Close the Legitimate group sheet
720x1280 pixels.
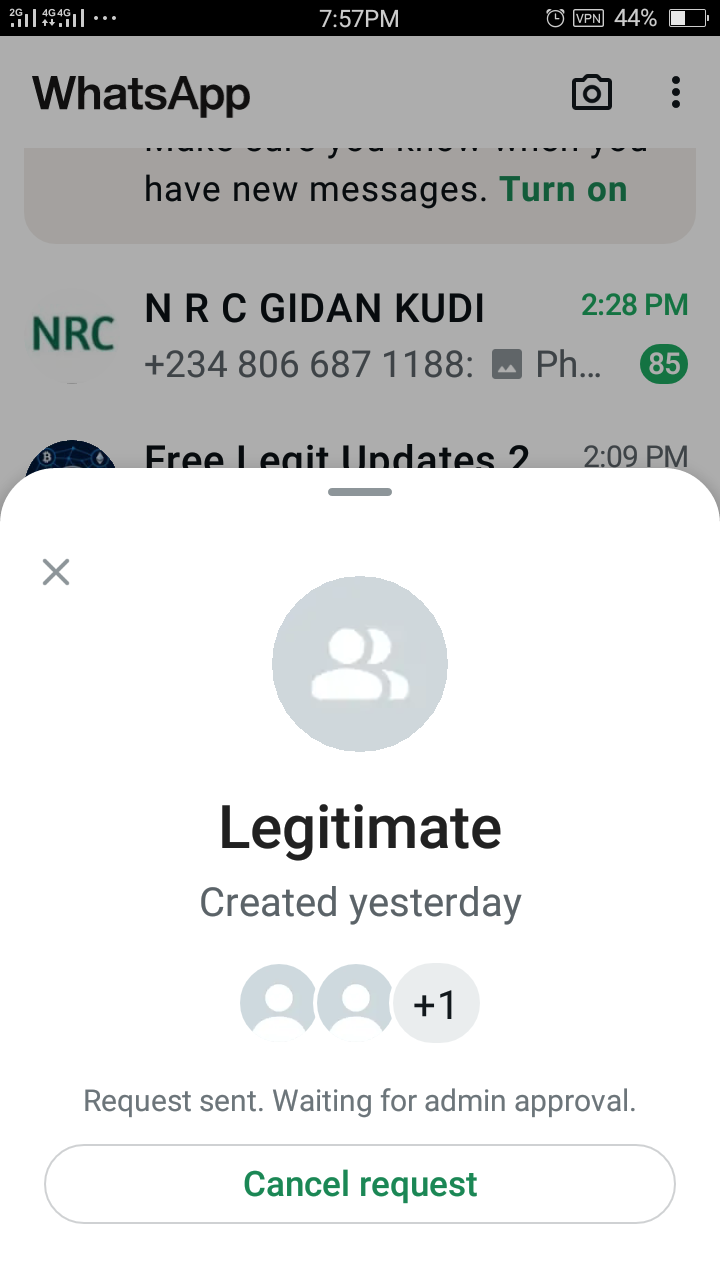(56, 572)
